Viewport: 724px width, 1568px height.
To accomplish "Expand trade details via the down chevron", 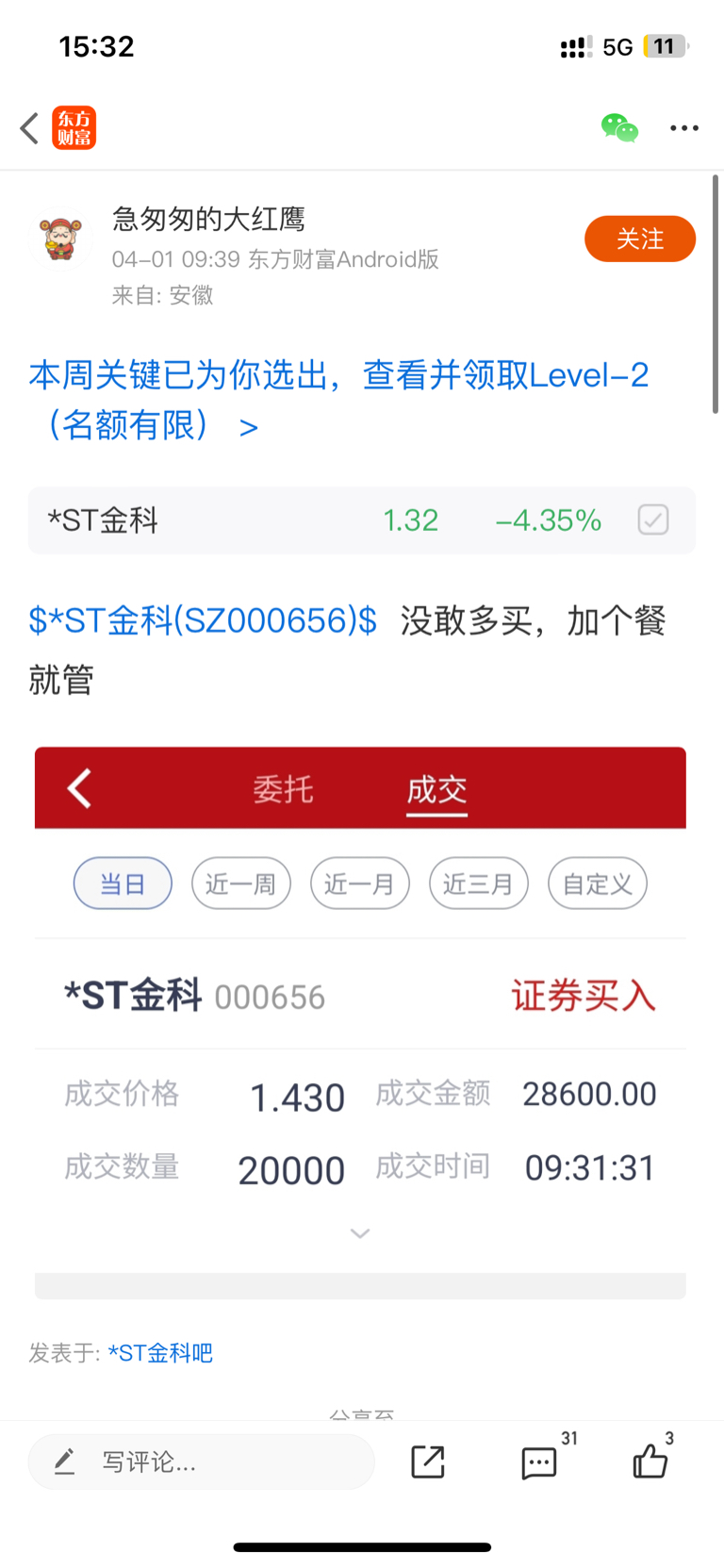I will coord(359,1232).
